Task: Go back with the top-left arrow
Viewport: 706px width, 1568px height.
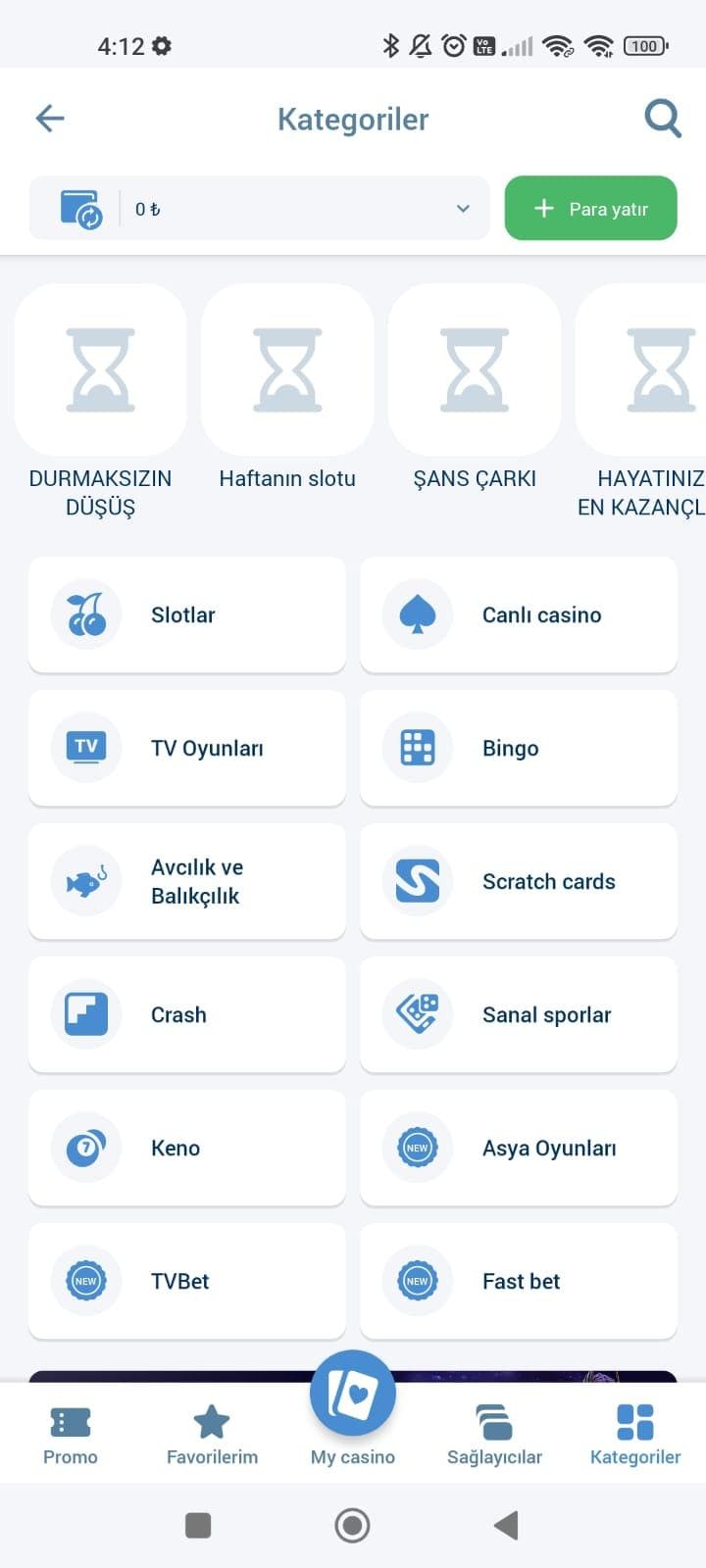Action: 50,119
